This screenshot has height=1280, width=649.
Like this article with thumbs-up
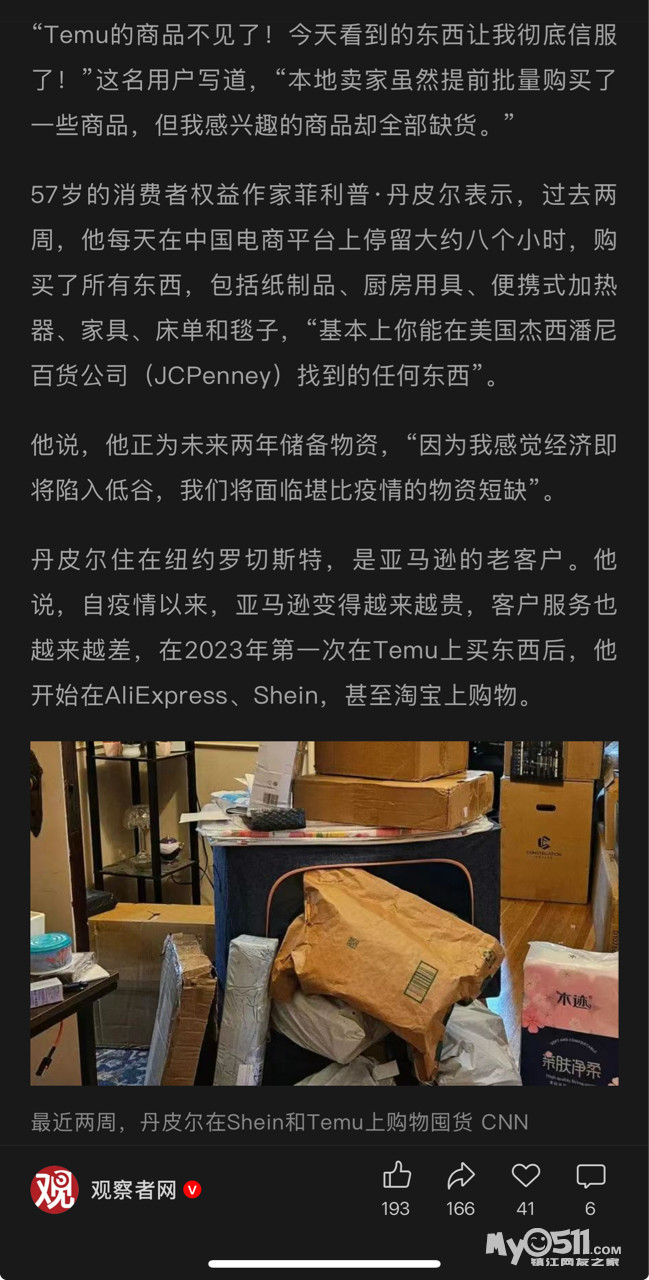pyautogui.click(x=396, y=1176)
